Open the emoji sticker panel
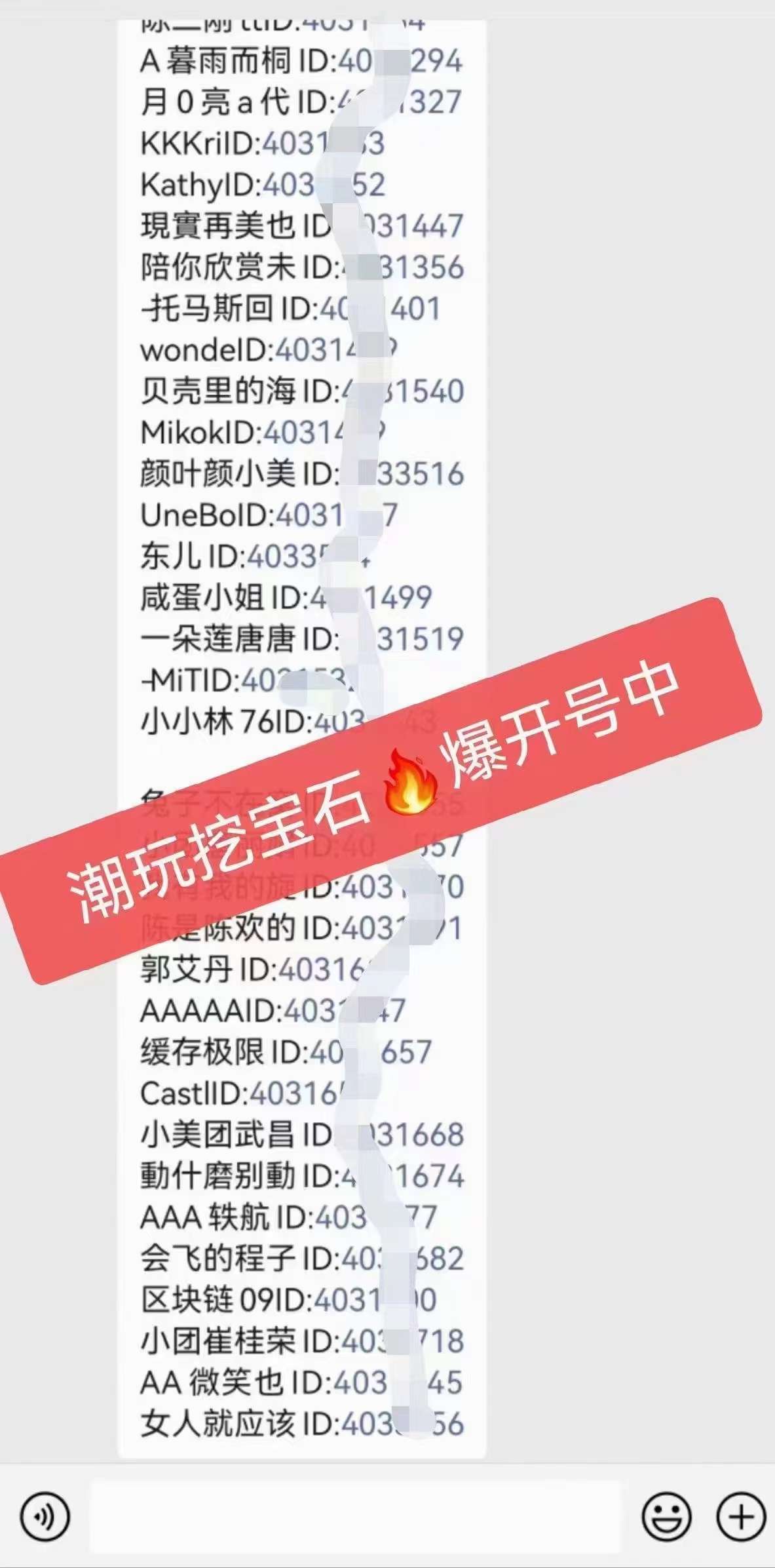The image size is (775, 1568). point(666,1516)
